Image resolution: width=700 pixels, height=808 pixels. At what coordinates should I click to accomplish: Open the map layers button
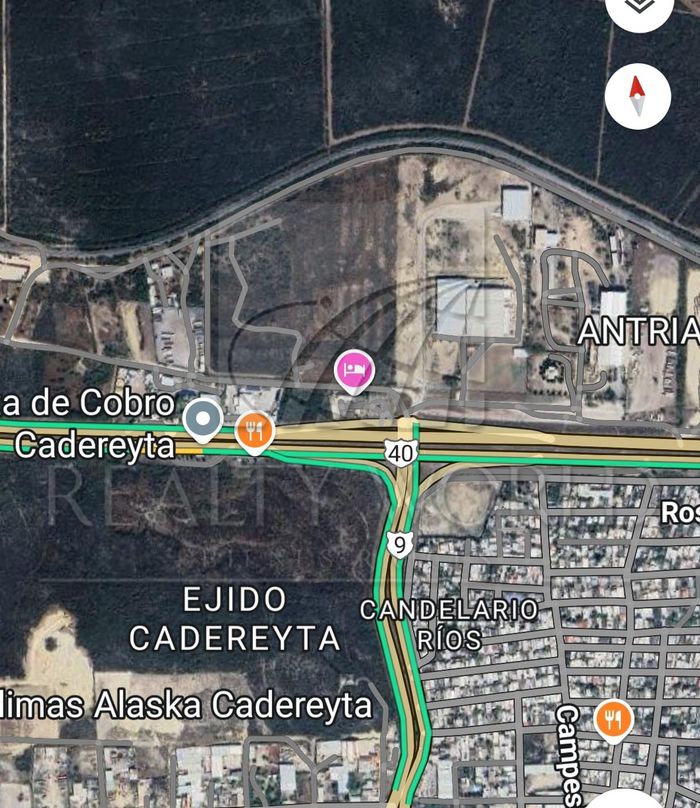click(x=639, y=8)
